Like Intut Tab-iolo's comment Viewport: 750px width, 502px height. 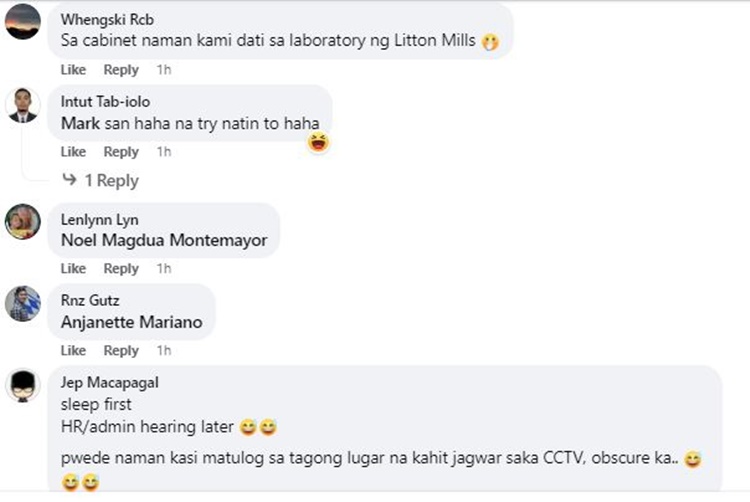tap(73, 152)
